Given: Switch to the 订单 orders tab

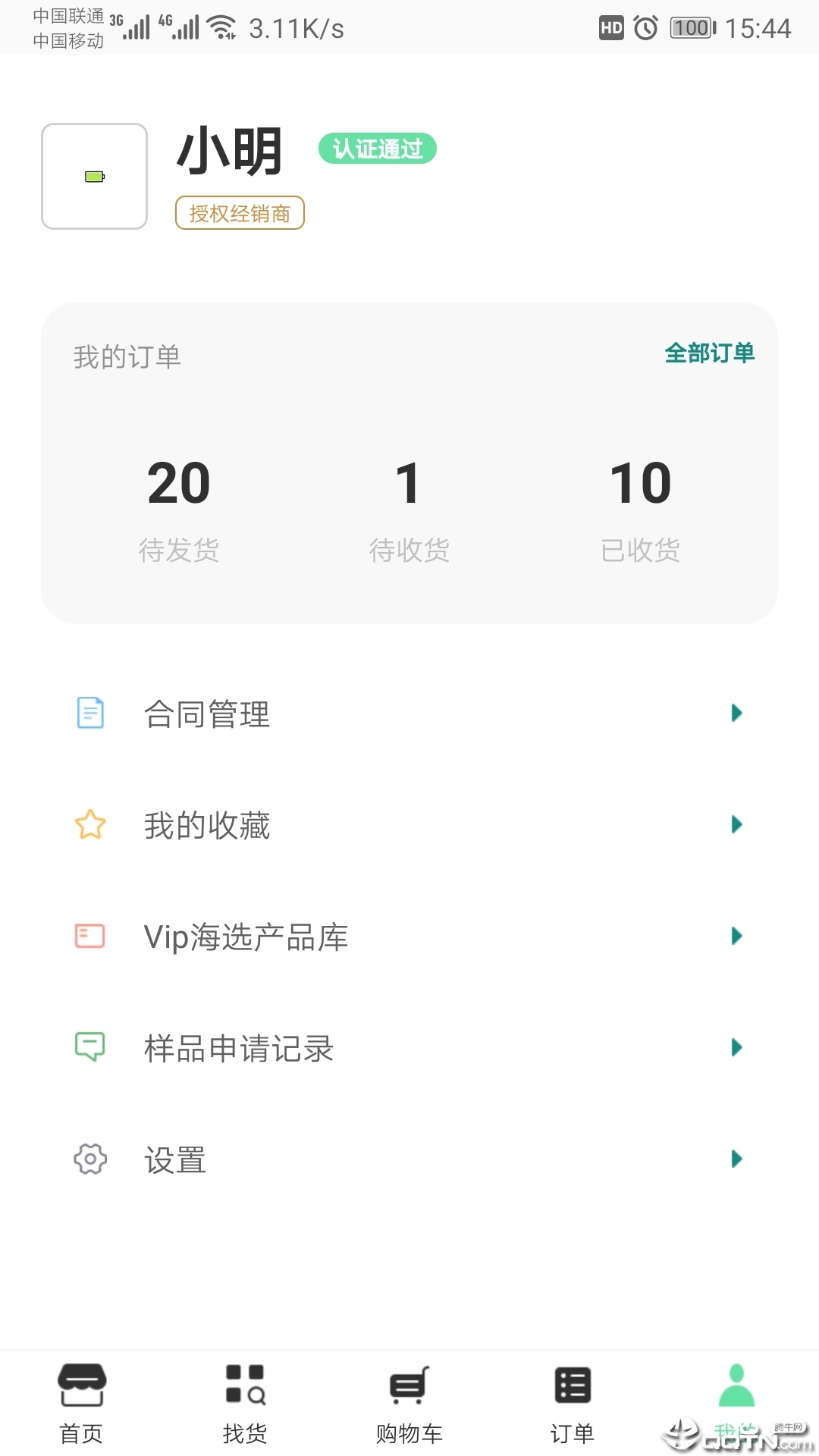Looking at the screenshot, I should coord(573,1403).
